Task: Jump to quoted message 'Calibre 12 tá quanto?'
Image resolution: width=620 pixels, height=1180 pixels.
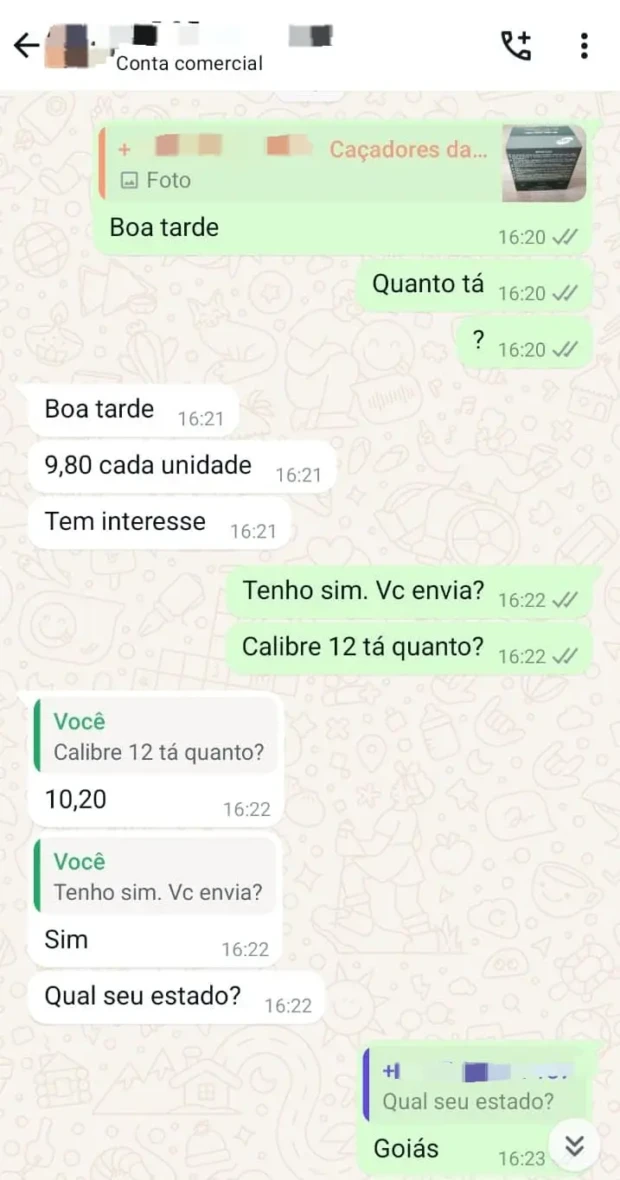Action: [x=157, y=737]
